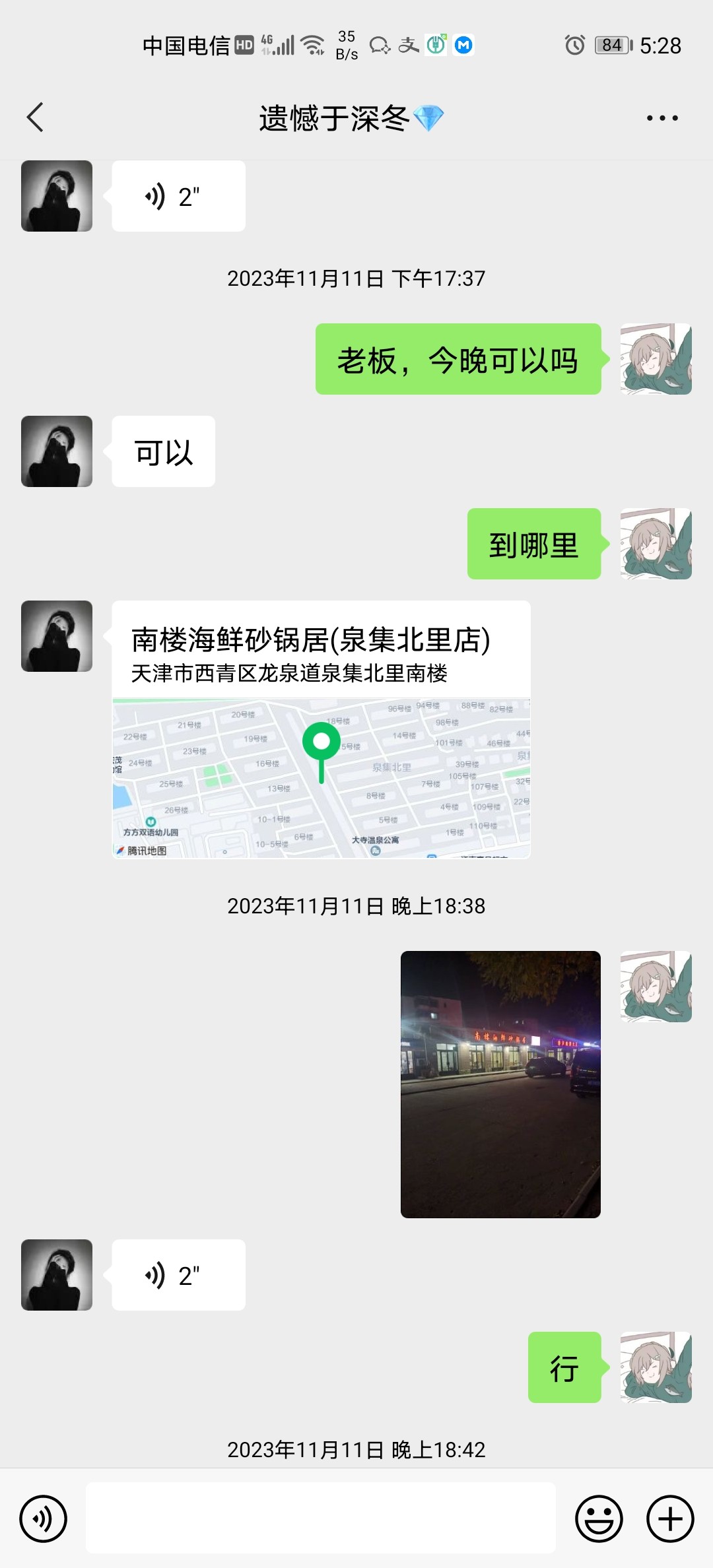
Task: Go back to the chat list
Action: 34,117
